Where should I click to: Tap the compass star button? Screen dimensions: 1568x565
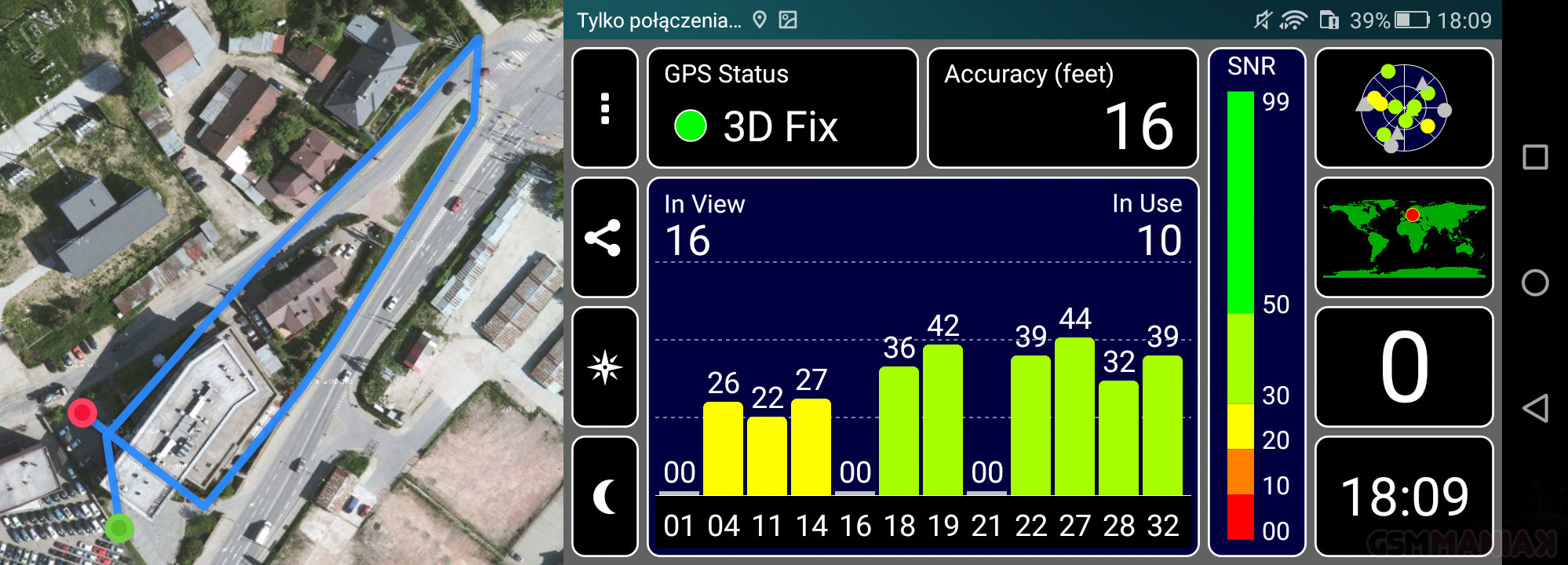(x=604, y=367)
